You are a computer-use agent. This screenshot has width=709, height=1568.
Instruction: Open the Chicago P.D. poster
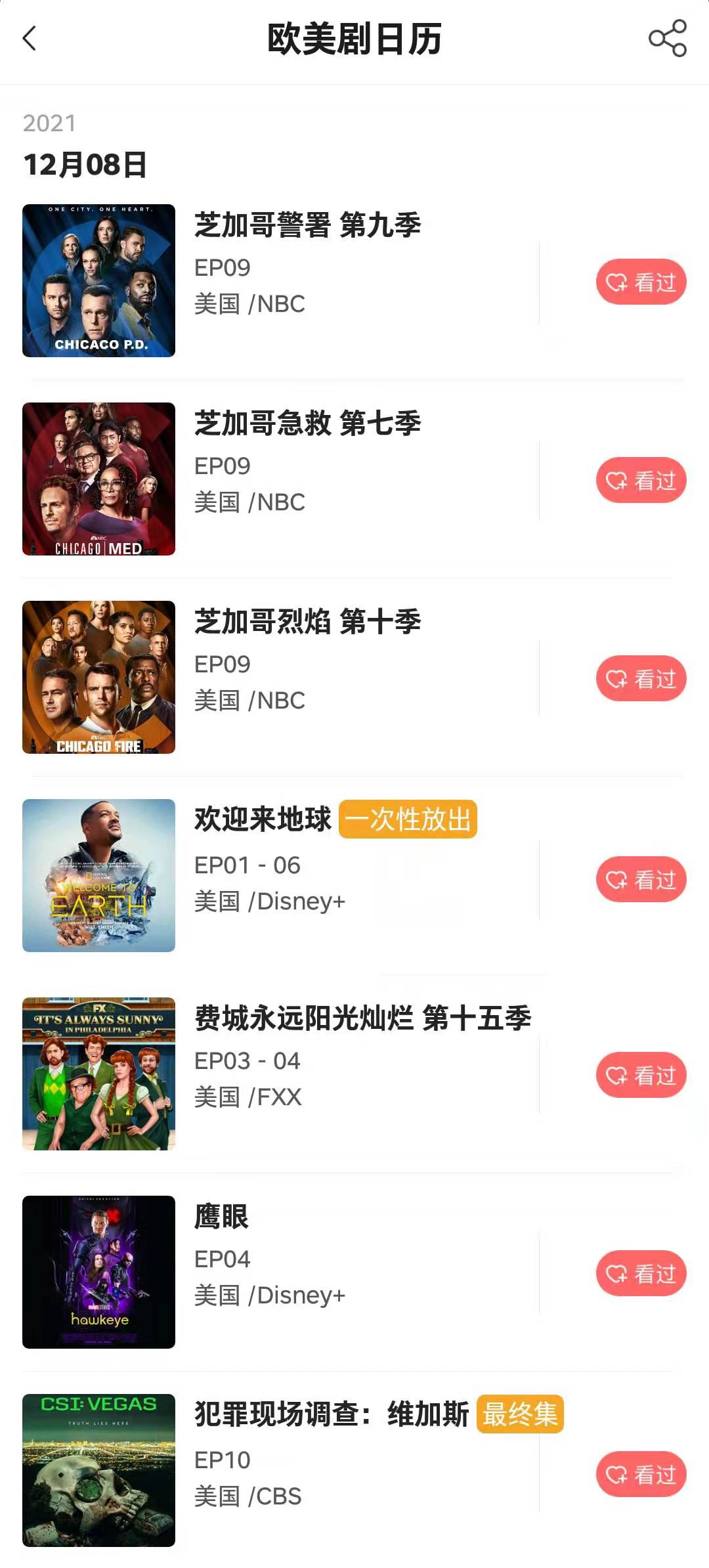[98, 280]
